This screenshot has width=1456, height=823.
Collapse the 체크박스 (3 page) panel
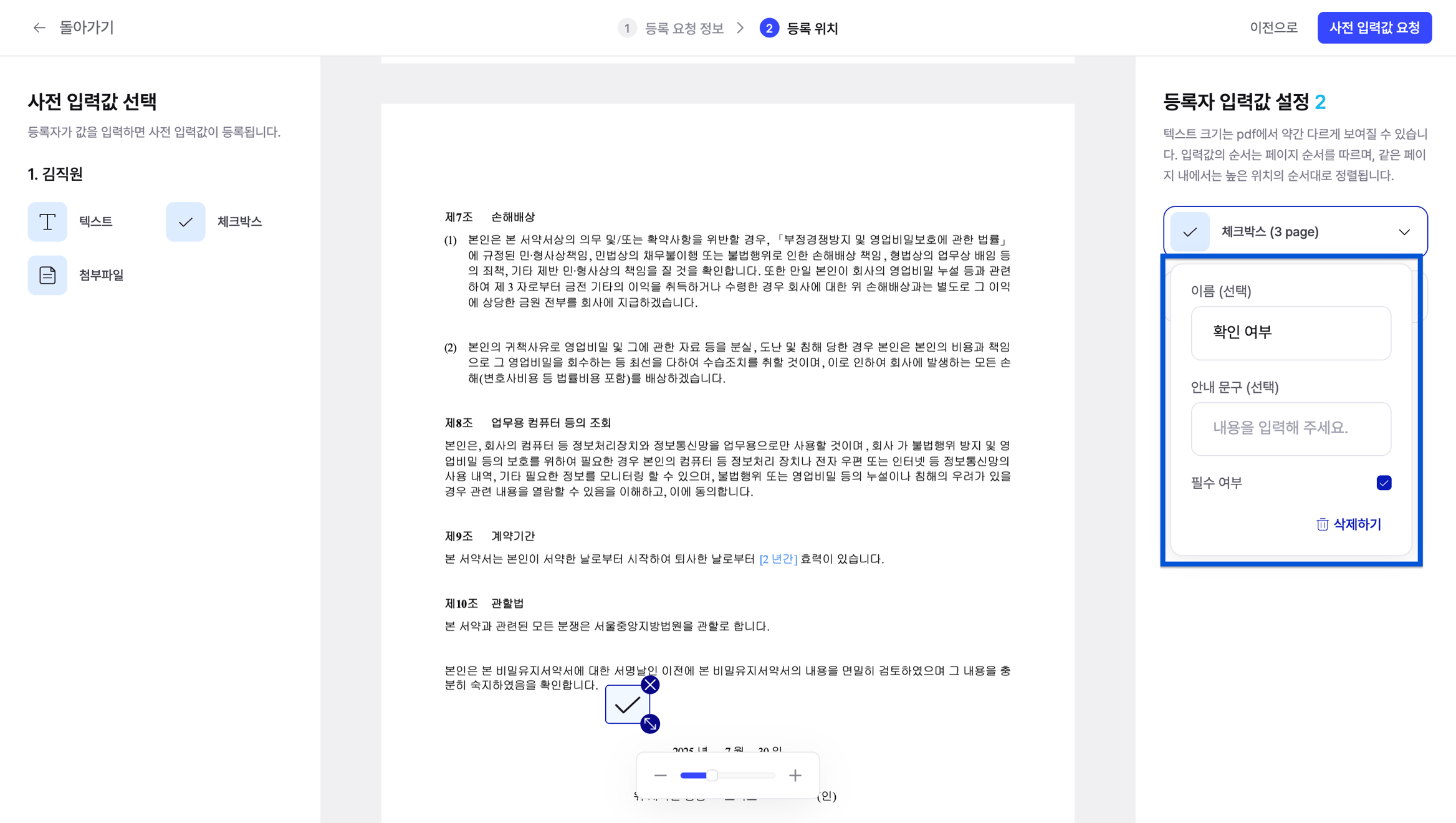pos(1404,232)
